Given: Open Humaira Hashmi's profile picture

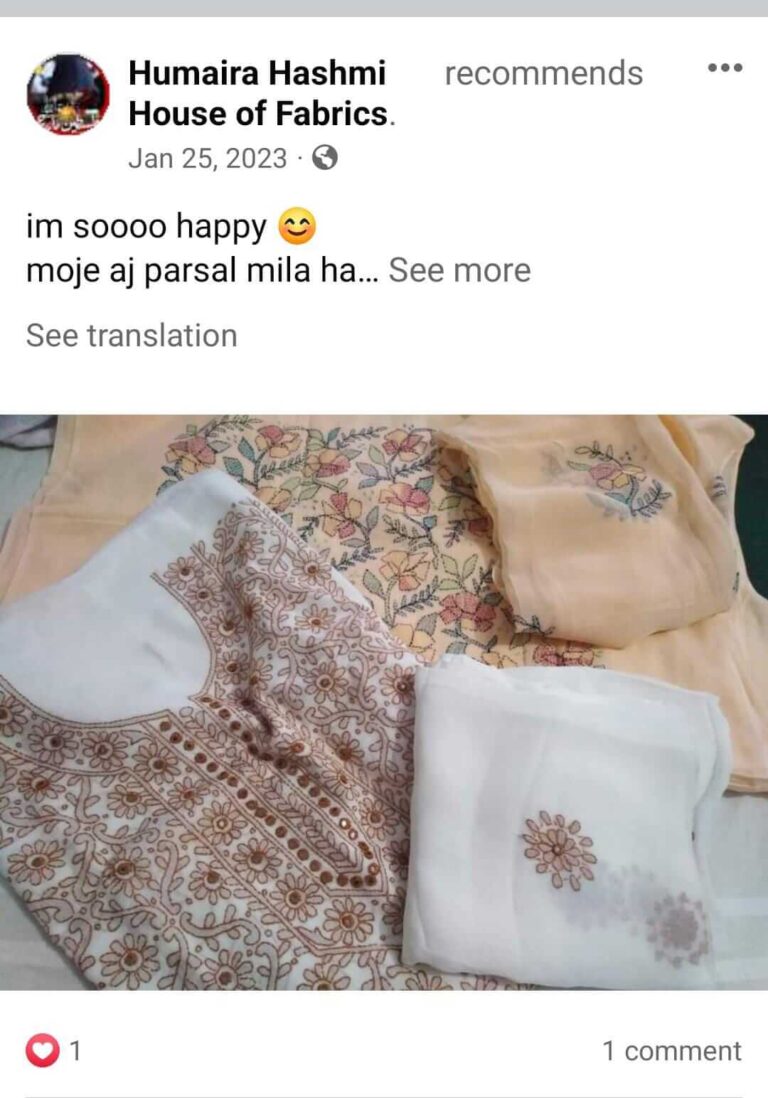Looking at the screenshot, I should point(68,95).
